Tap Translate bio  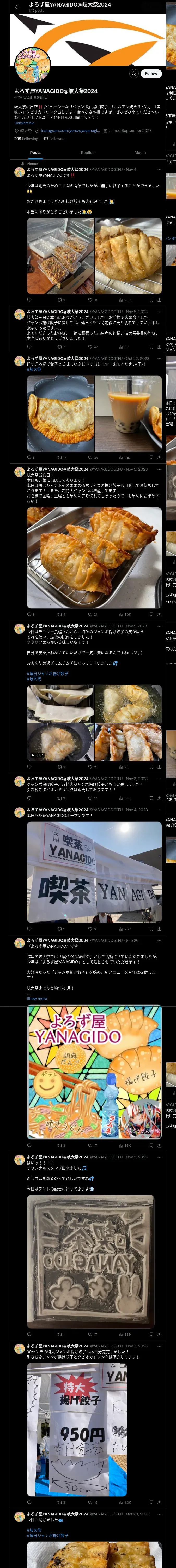coord(24,123)
